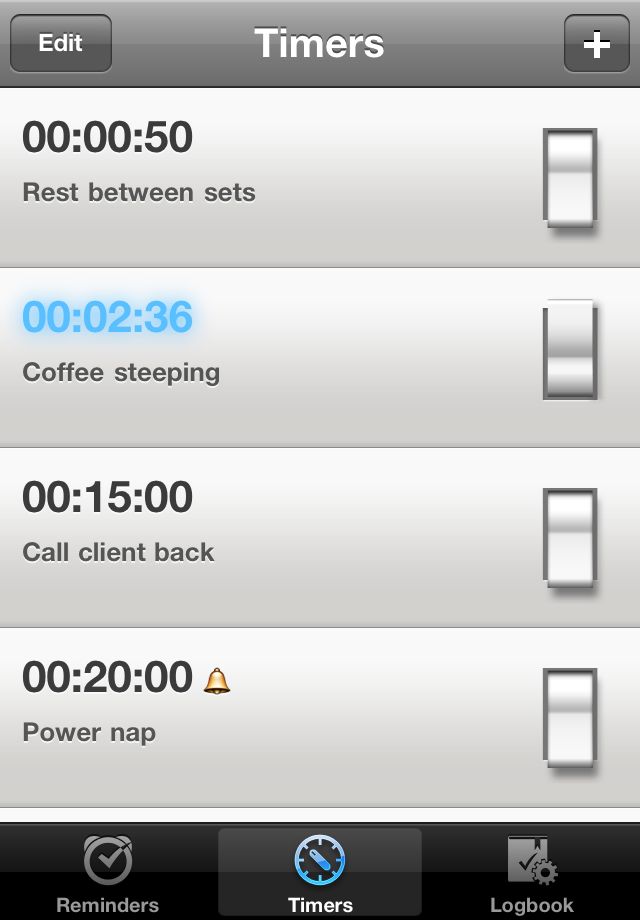
Task: Go to the Logbook tab
Action: pyautogui.click(x=531, y=874)
